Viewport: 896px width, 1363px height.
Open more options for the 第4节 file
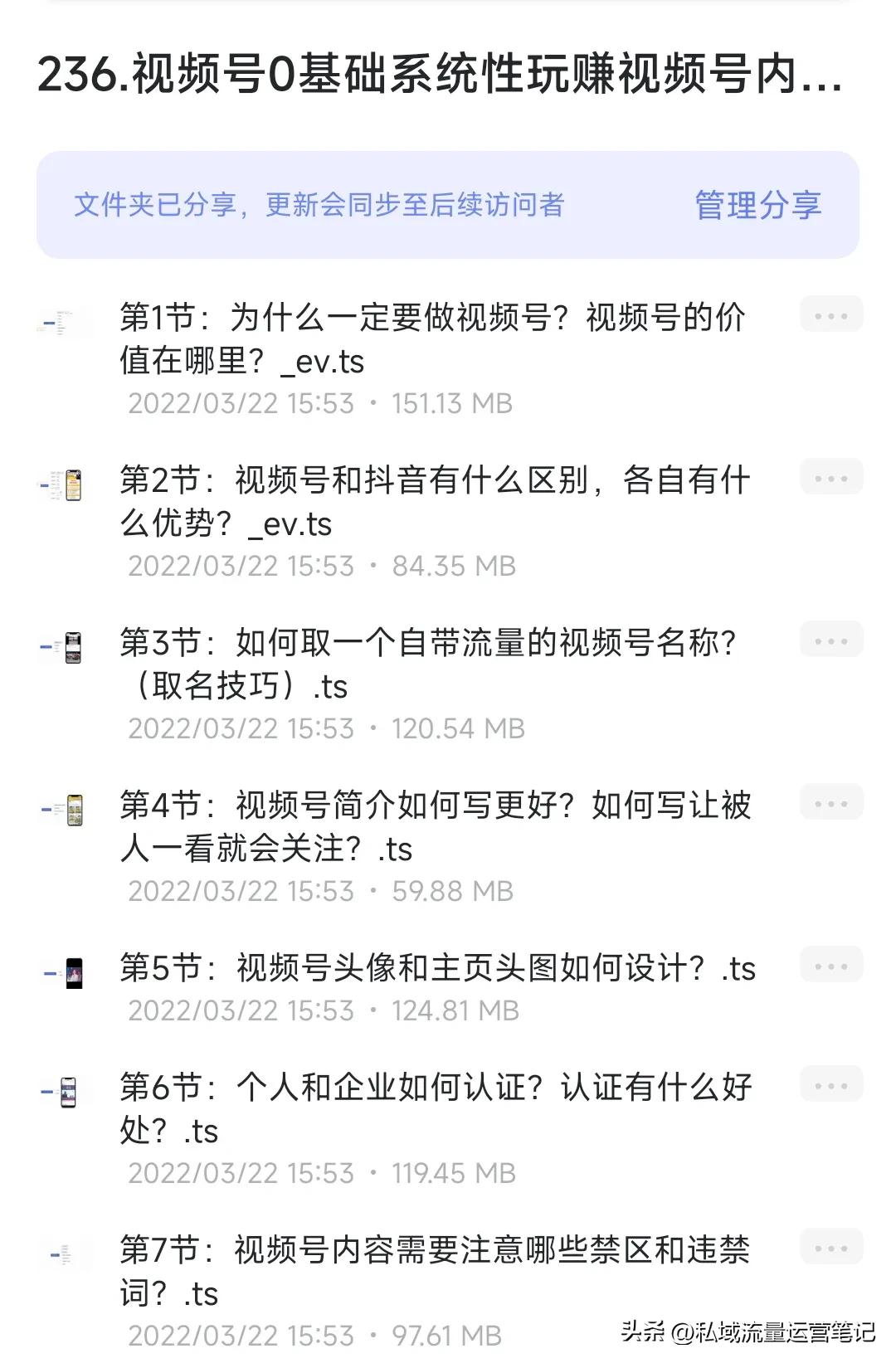point(831,802)
